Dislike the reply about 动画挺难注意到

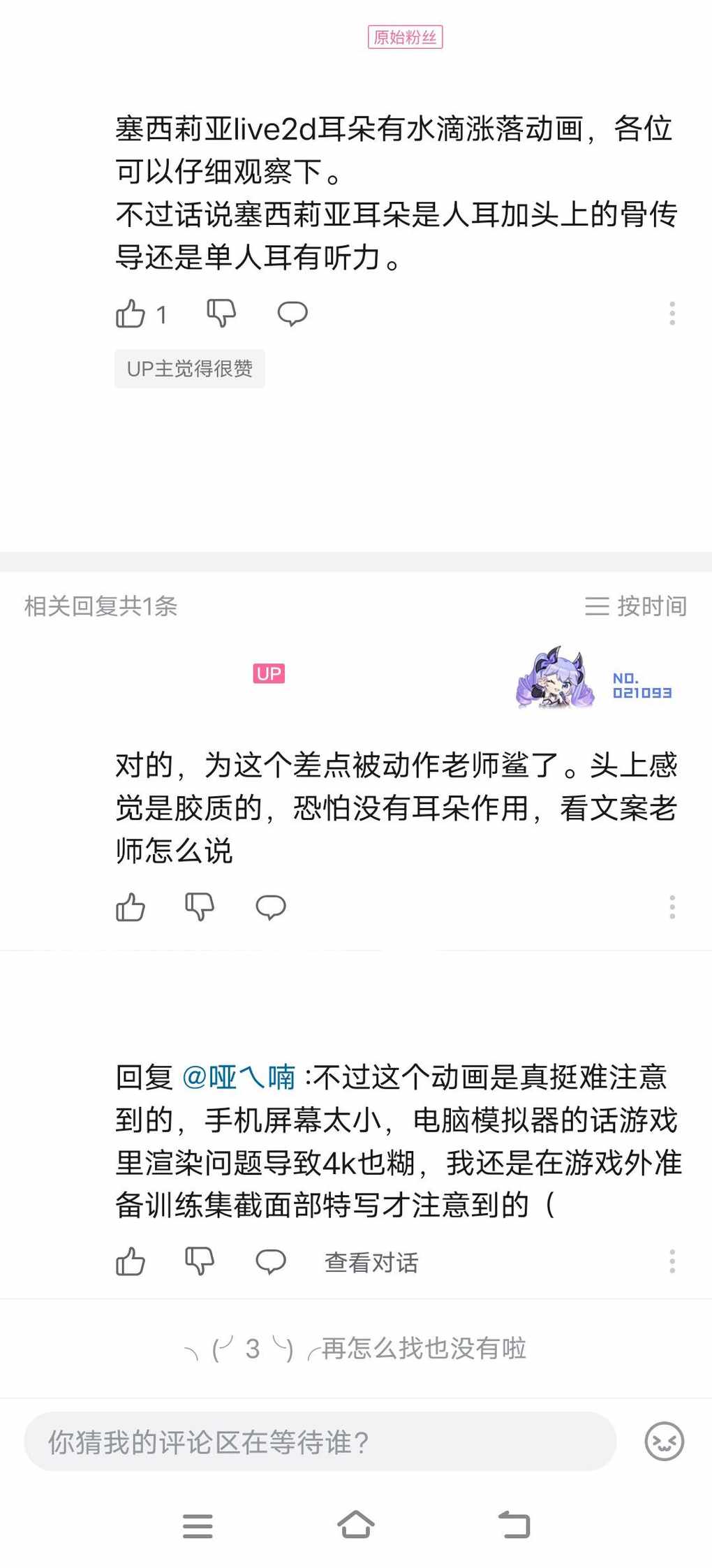click(x=200, y=1261)
